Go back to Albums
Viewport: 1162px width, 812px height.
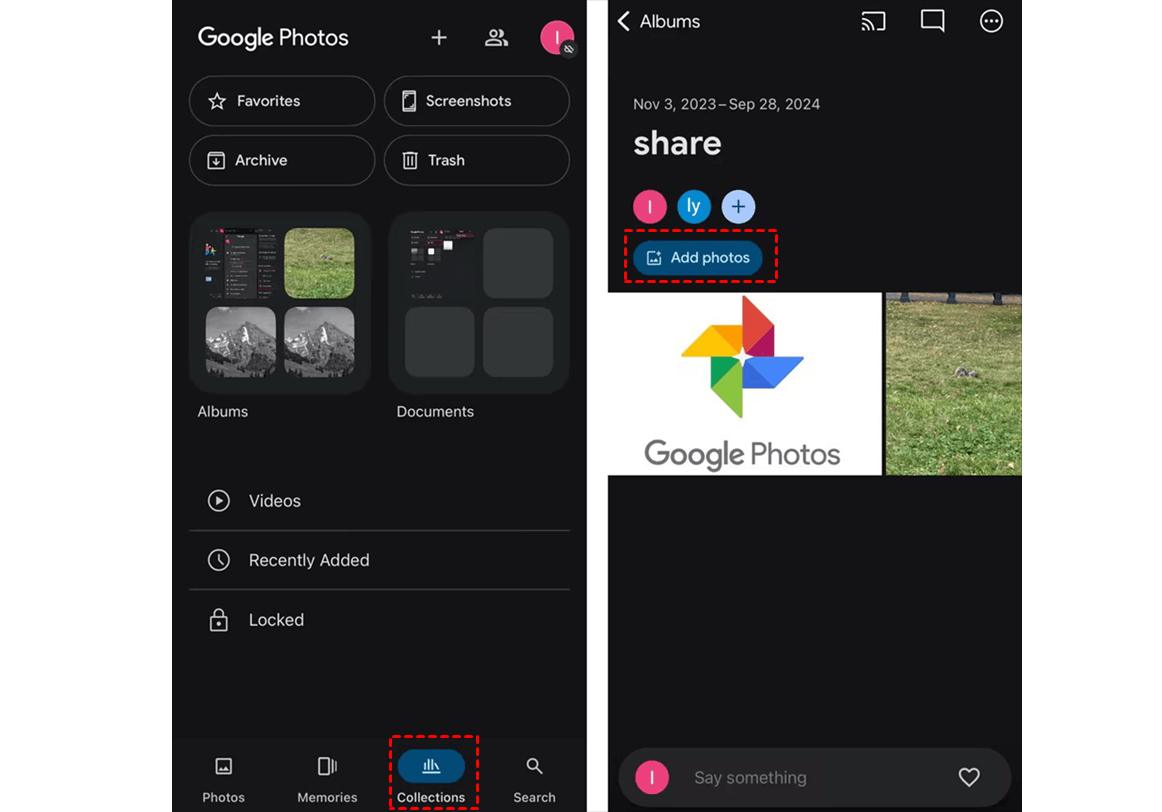(658, 21)
